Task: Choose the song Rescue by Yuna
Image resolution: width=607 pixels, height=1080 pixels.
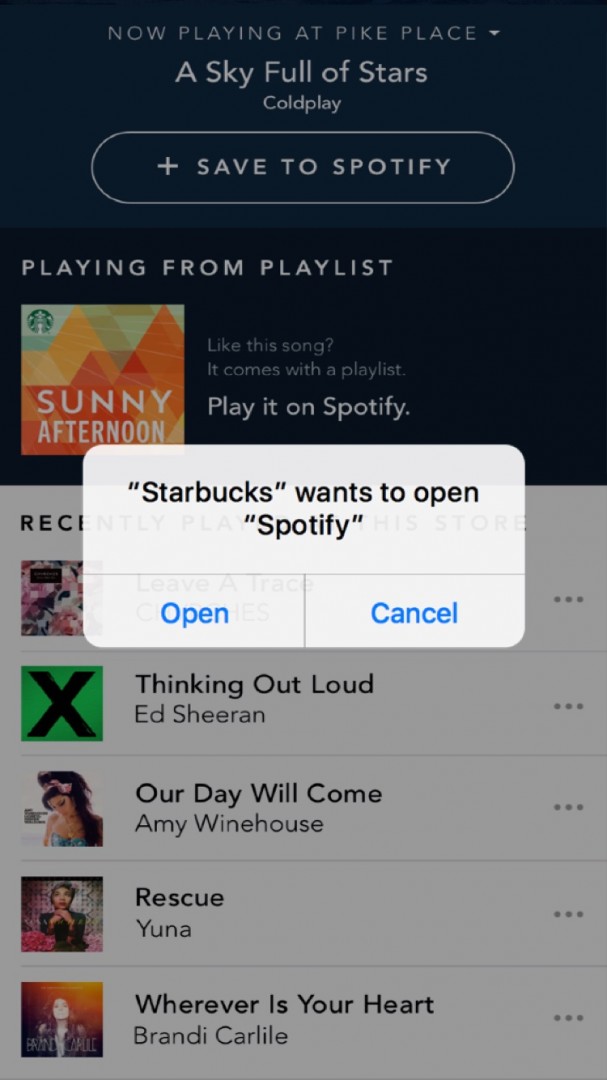Action: pyautogui.click(x=180, y=912)
